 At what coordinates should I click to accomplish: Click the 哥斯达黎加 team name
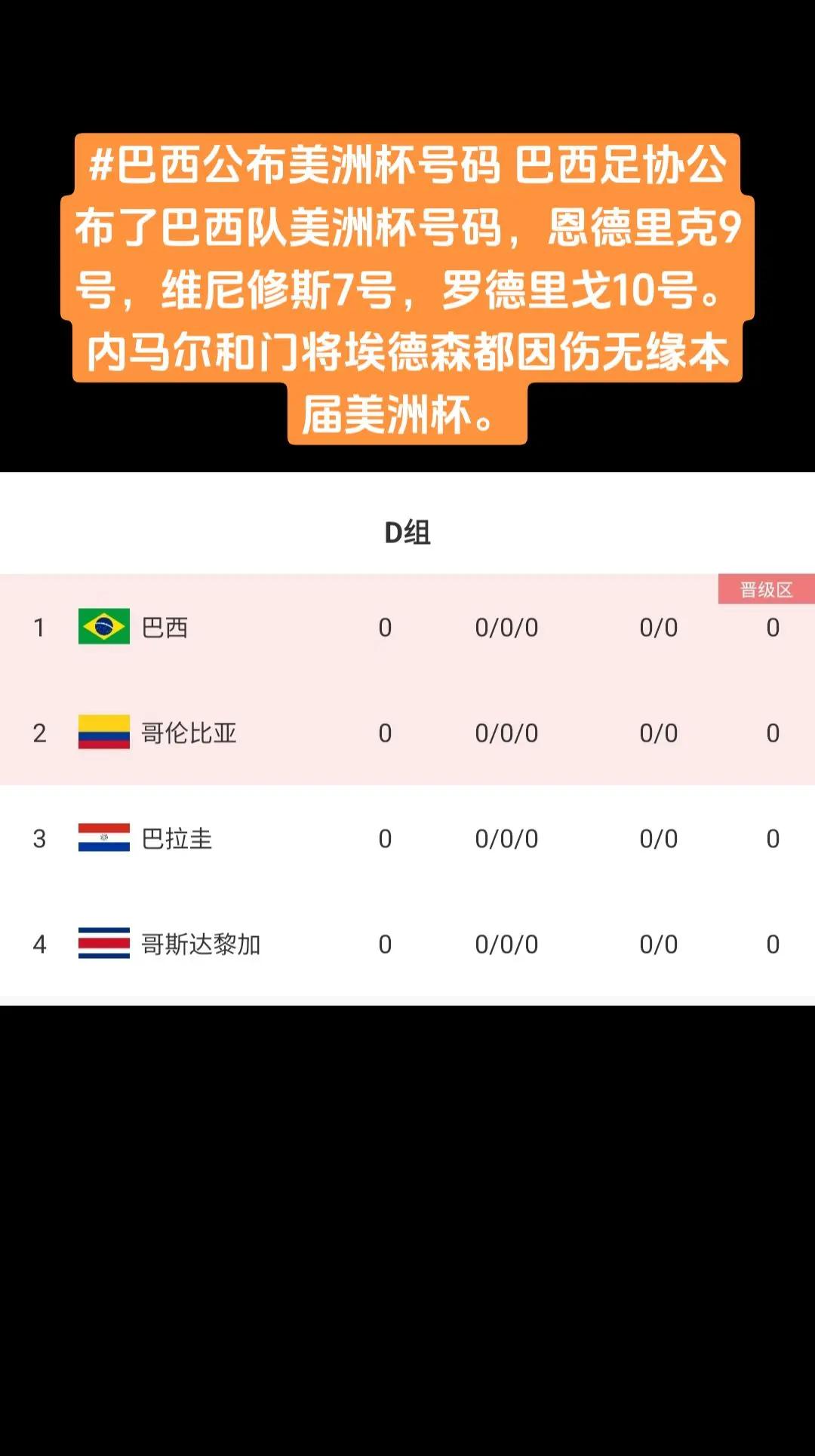201,944
